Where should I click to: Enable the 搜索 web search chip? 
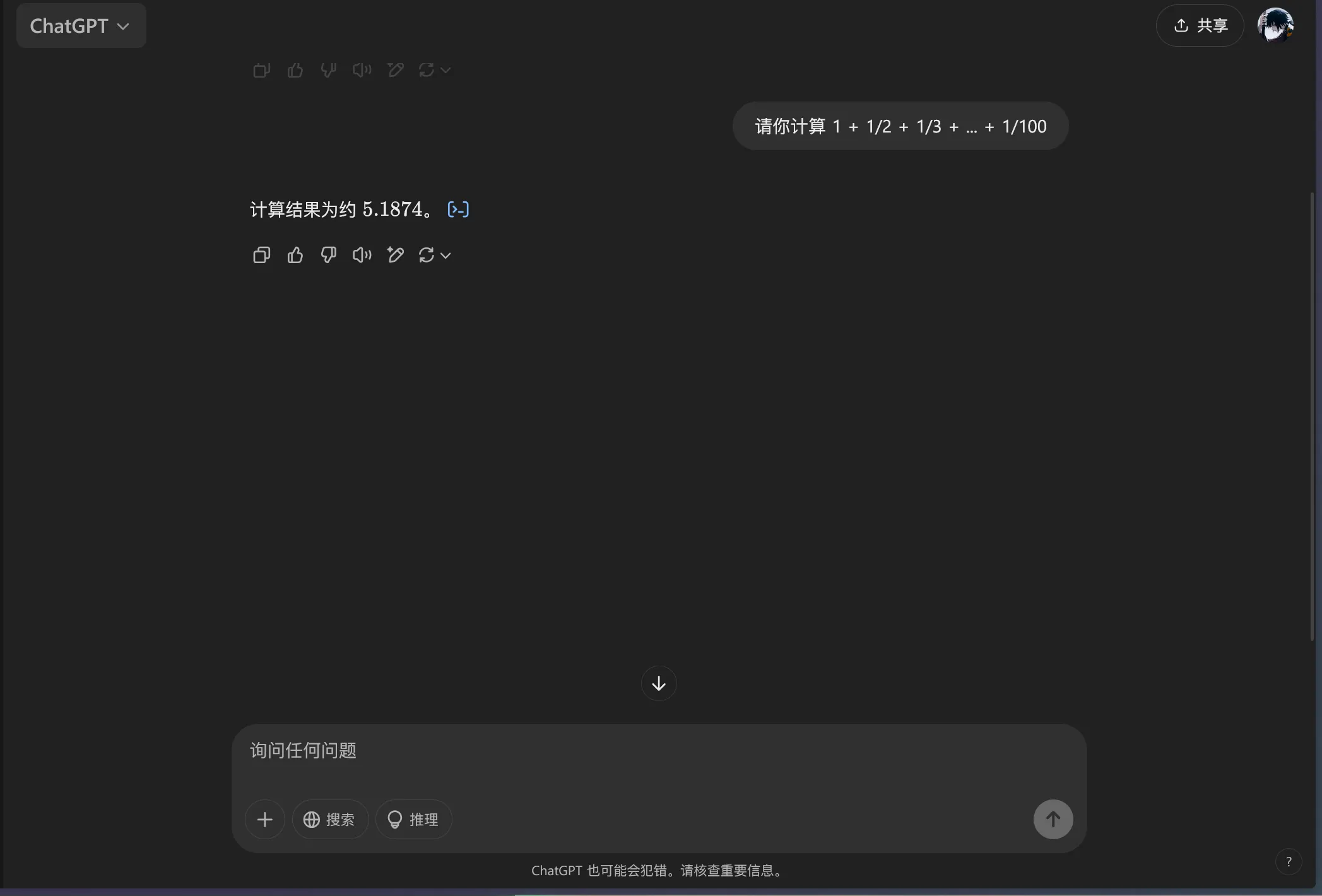[330, 820]
